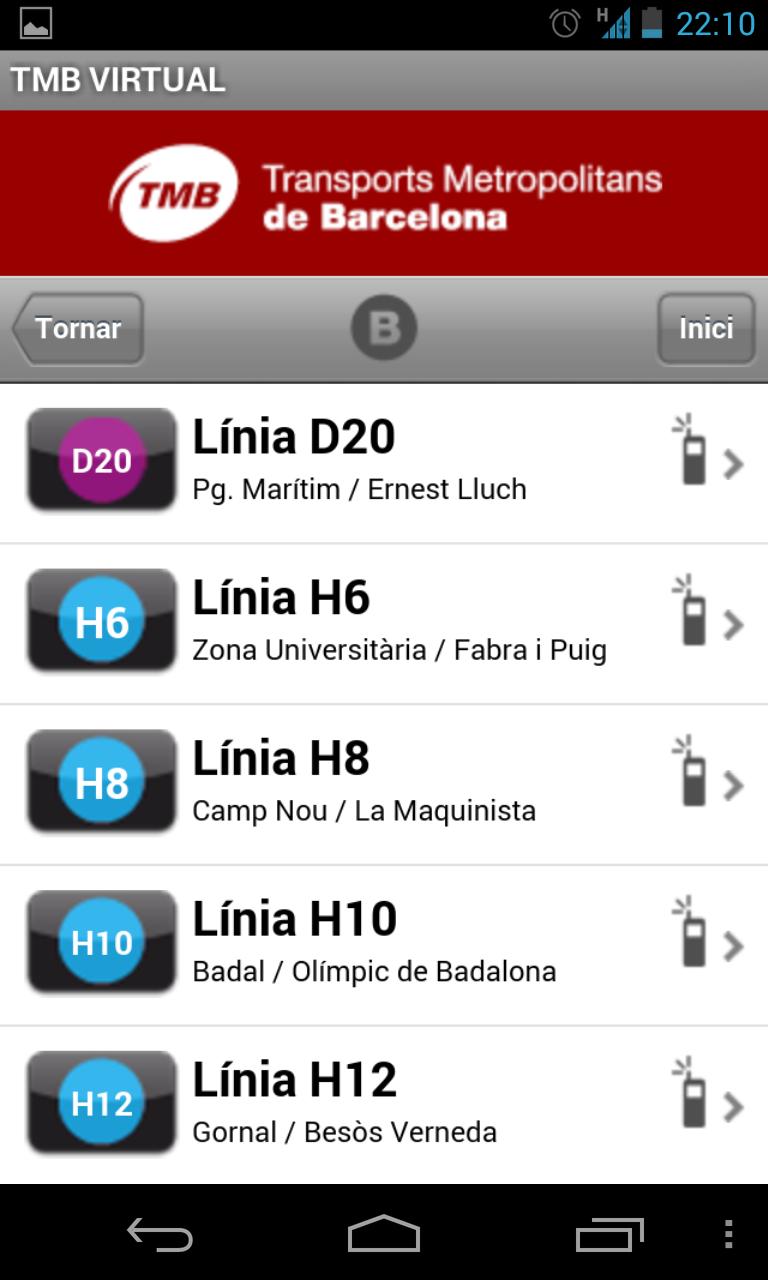Tap the system back button
Image resolution: width=768 pixels, height=1280 pixels.
(x=160, y=1234)
